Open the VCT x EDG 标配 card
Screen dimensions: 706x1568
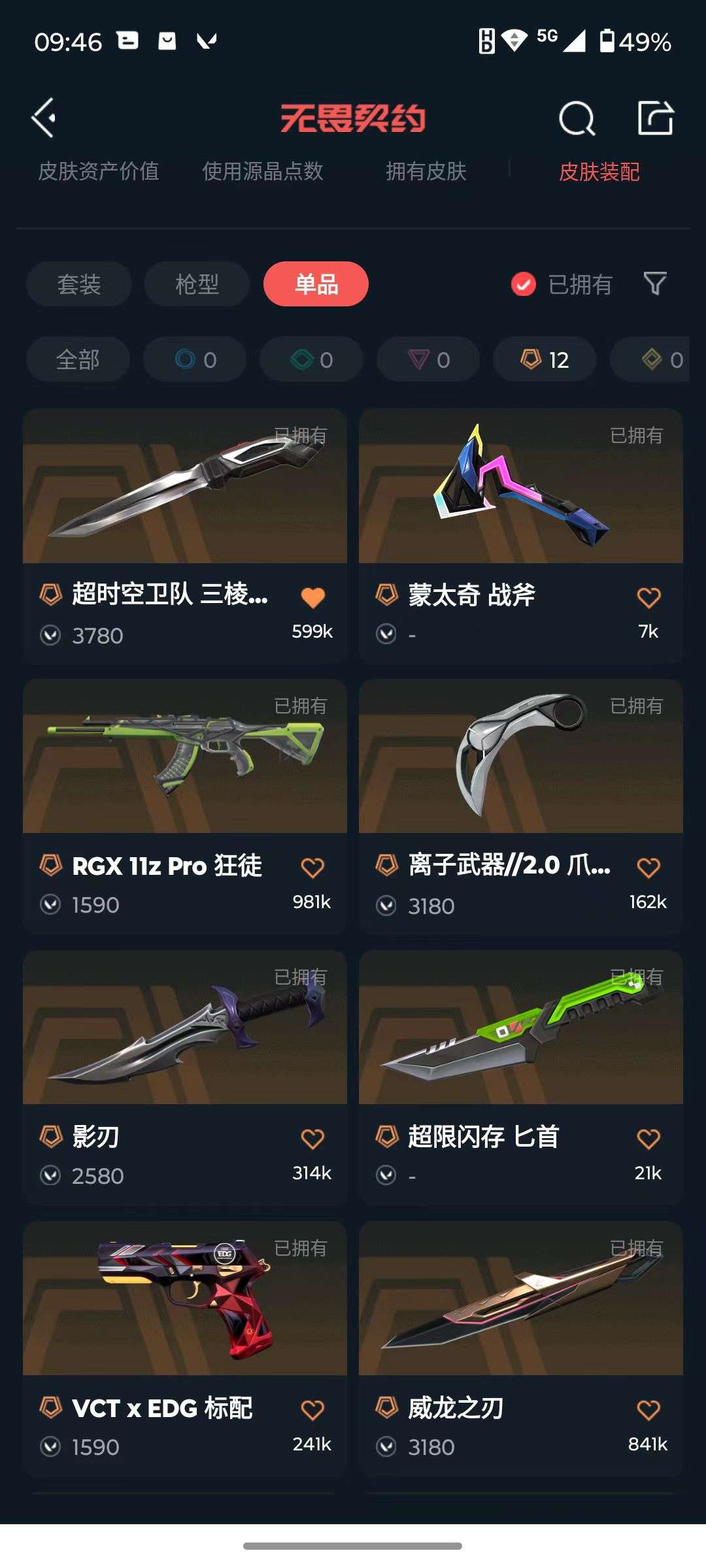(x=184, y=1307)
